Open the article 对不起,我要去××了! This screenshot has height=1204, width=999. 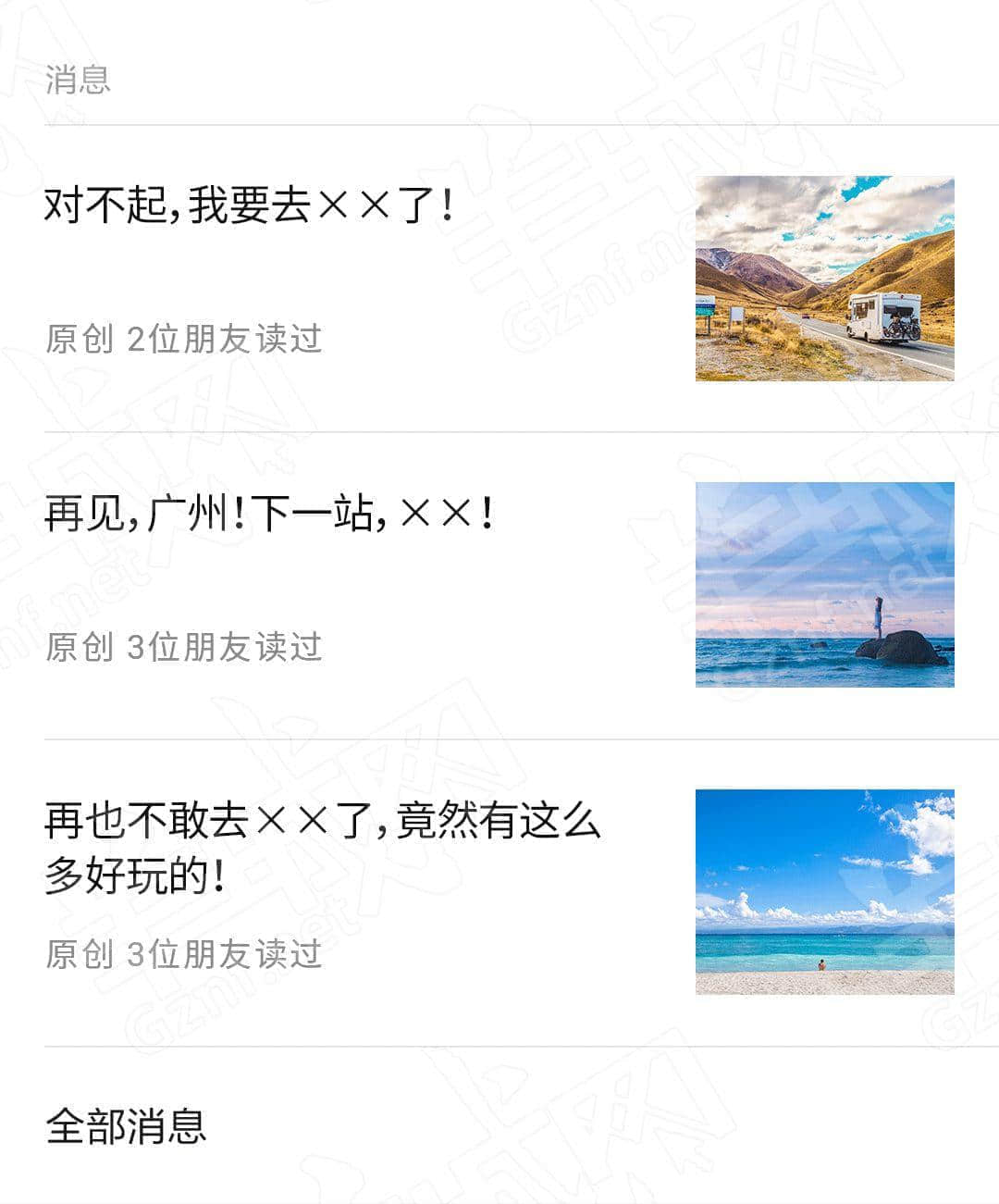[250, 205]
